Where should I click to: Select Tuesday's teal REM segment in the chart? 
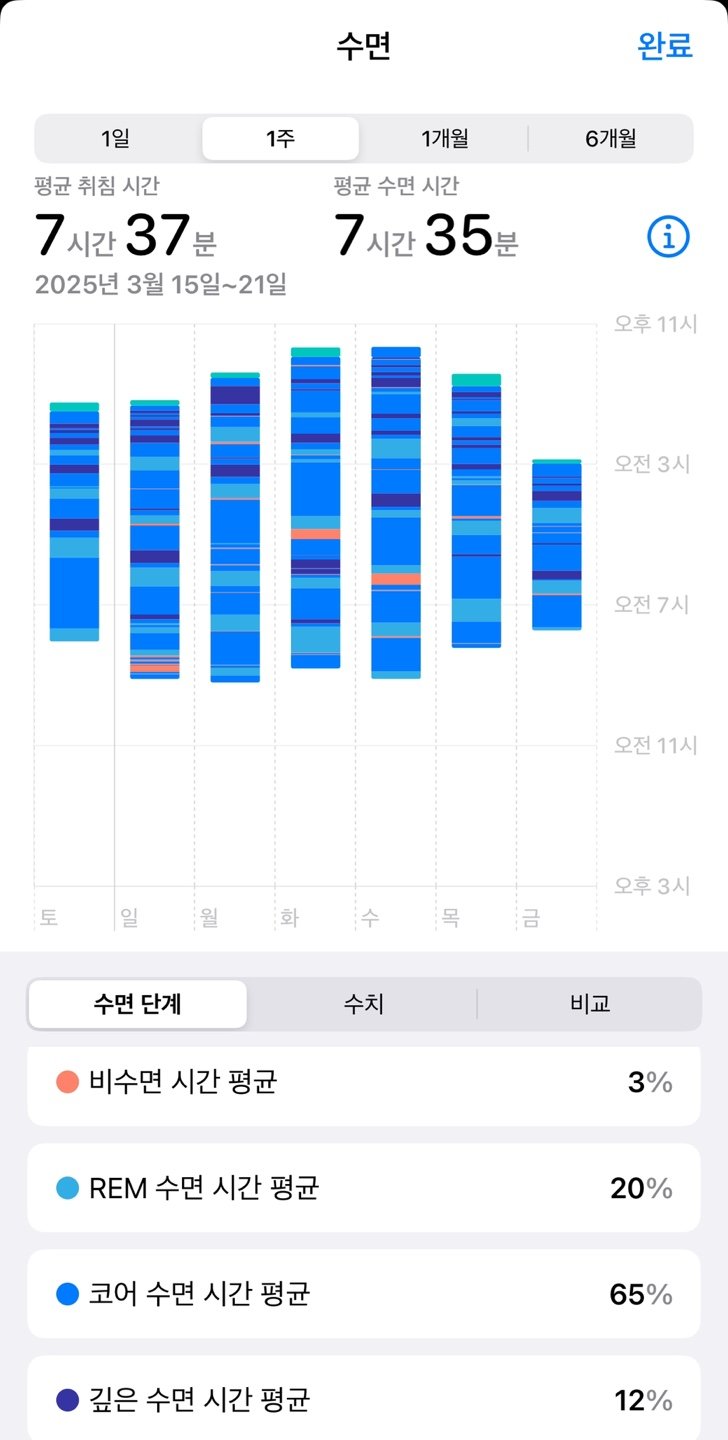(316, 352)
